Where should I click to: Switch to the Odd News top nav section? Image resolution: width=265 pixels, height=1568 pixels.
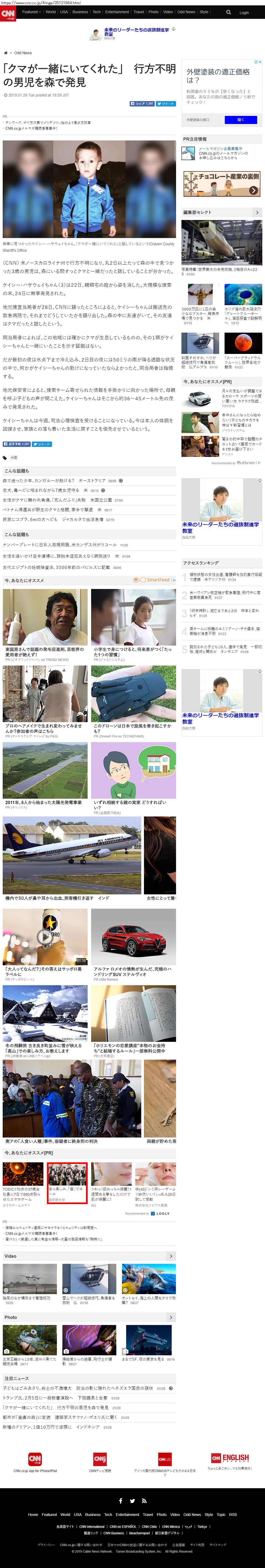coord(186,12)
